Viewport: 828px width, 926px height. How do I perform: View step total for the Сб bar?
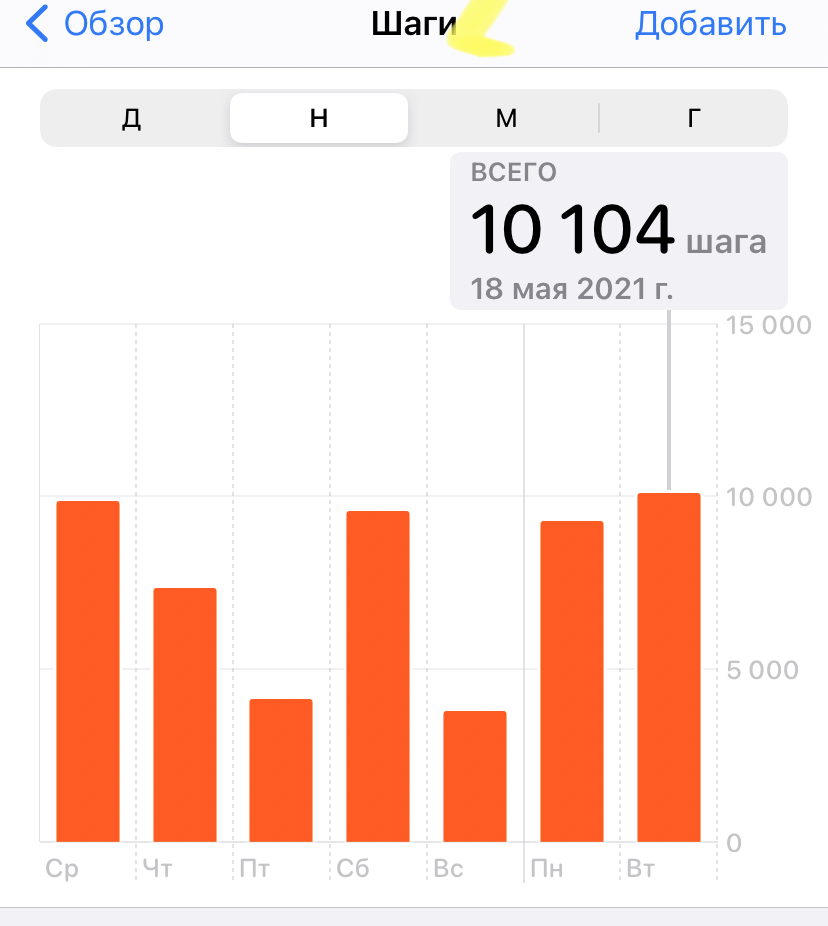(x=378, y=676)
